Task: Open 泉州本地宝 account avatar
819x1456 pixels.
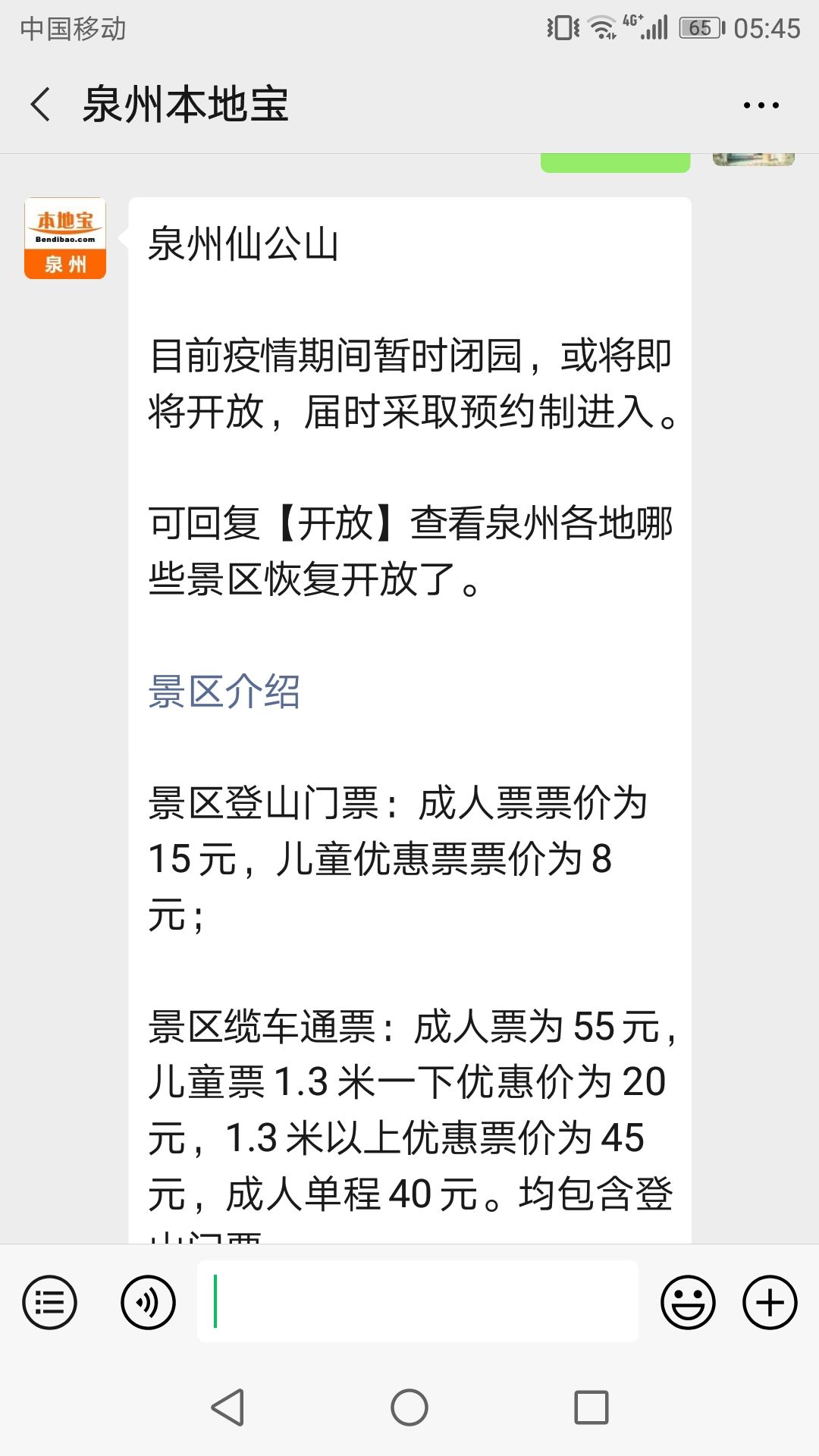Action: pyautogui.click(x=65, y=238)
